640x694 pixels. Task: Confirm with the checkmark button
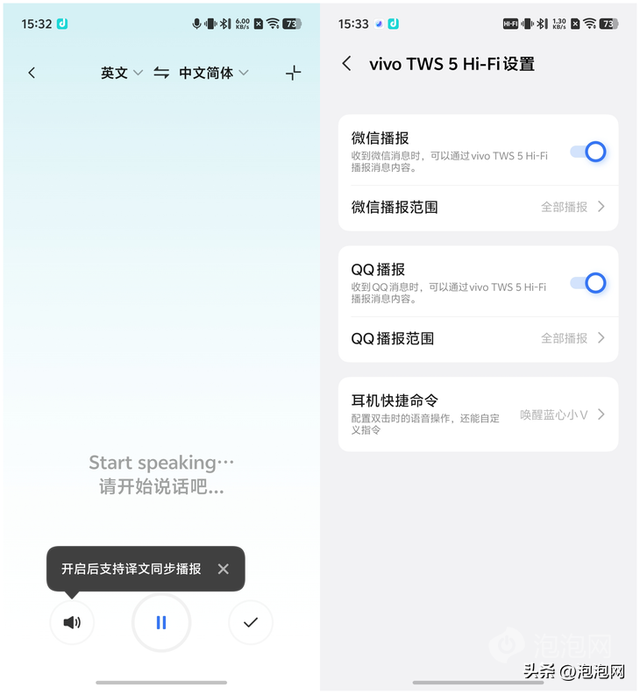(x=250, y=622)
